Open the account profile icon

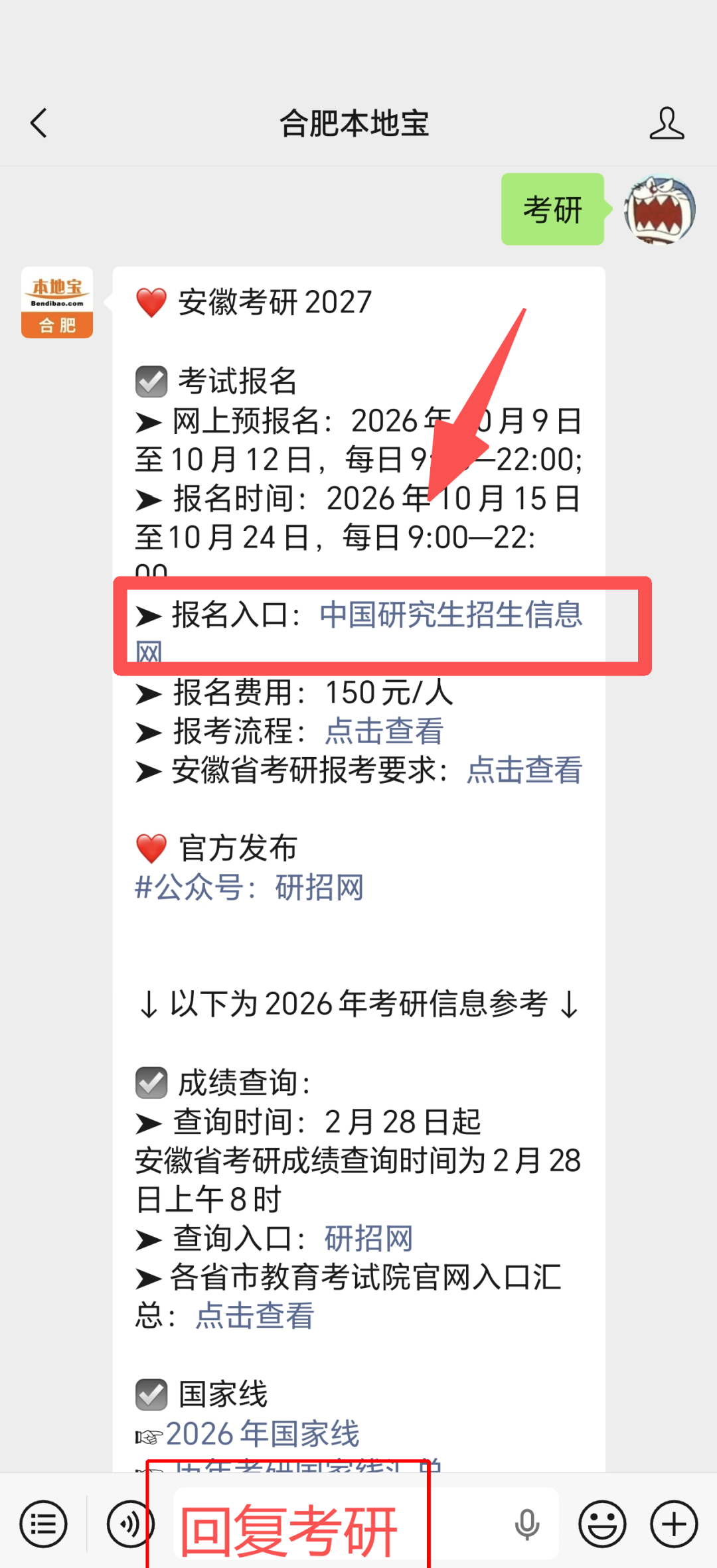click(x=667, y=123)
